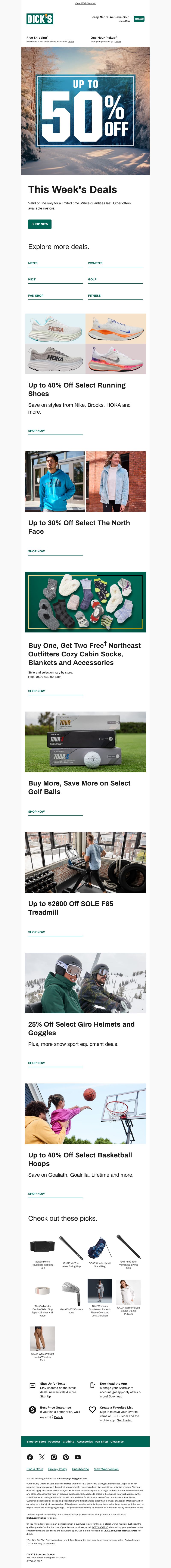Shop the running shoes deal

37,430
